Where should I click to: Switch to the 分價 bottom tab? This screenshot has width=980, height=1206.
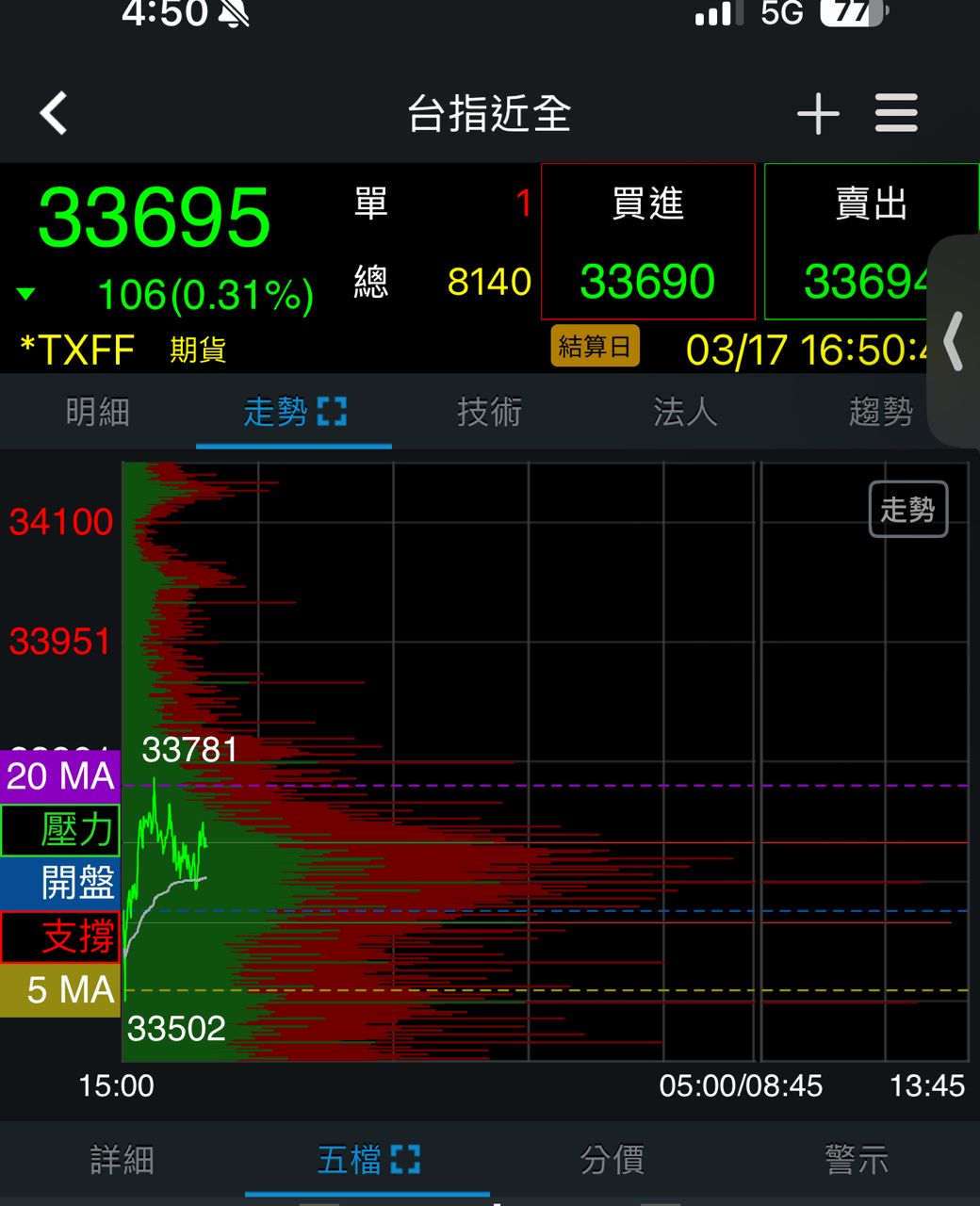(x=612, y=1160)
